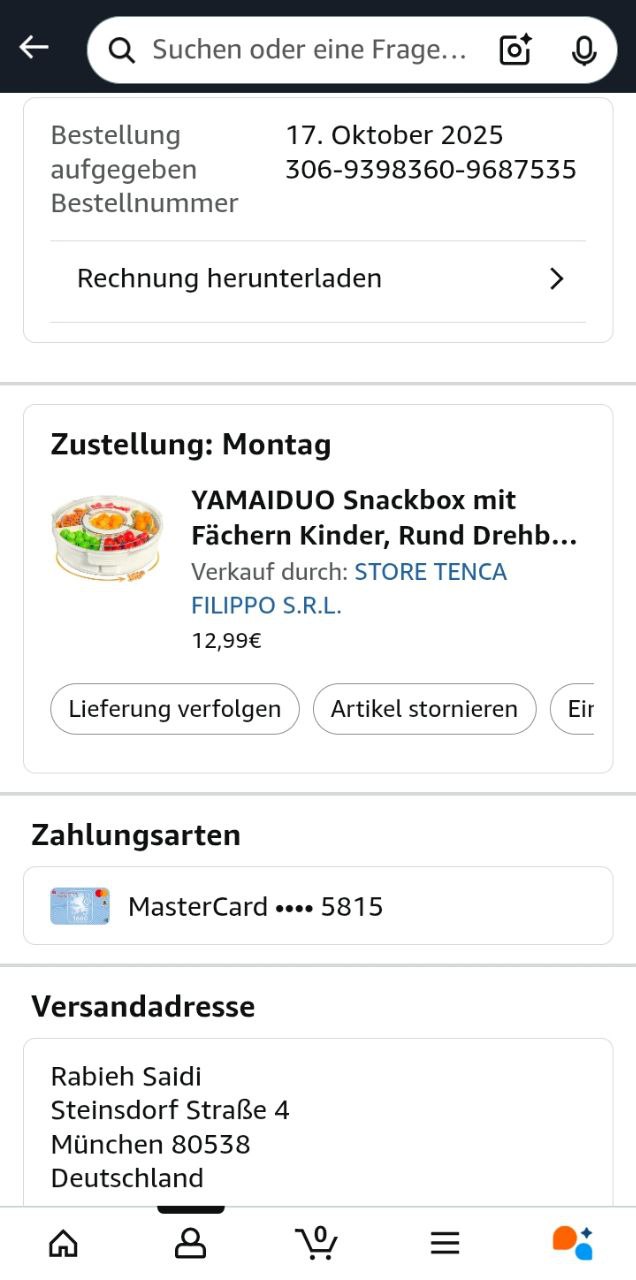The height and width of the screenshot is (1280, 636).
Task: Open camera lens search
Action: 515,50
